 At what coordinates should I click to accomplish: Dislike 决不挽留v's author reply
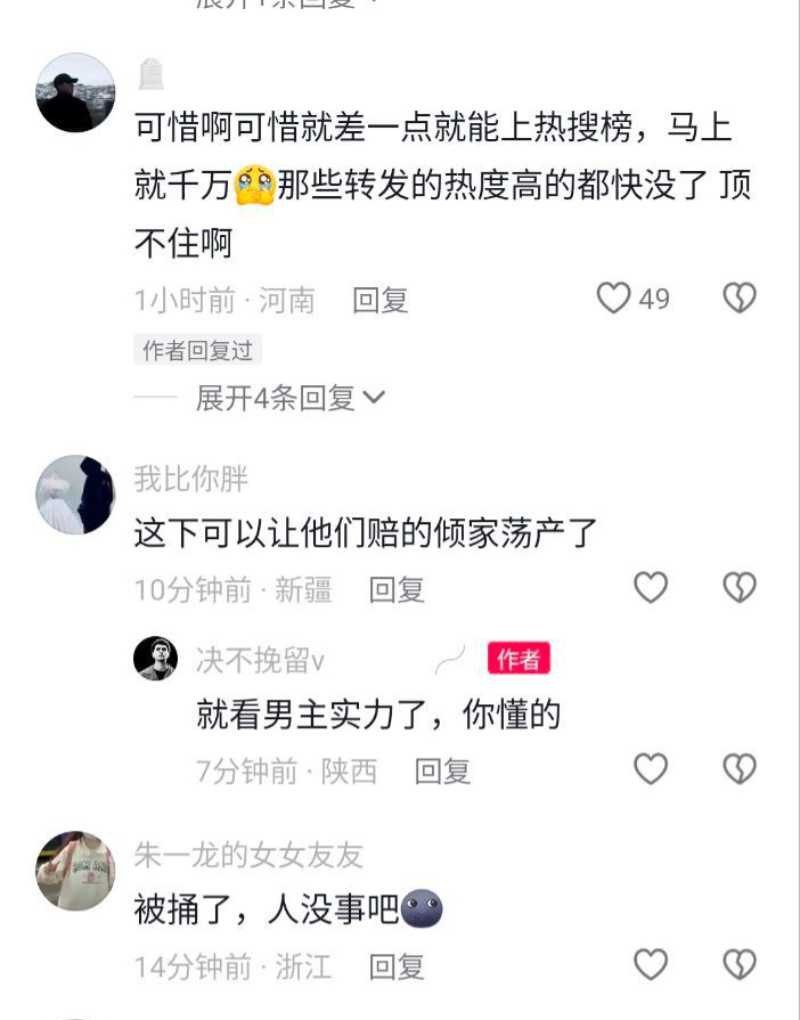739,769
